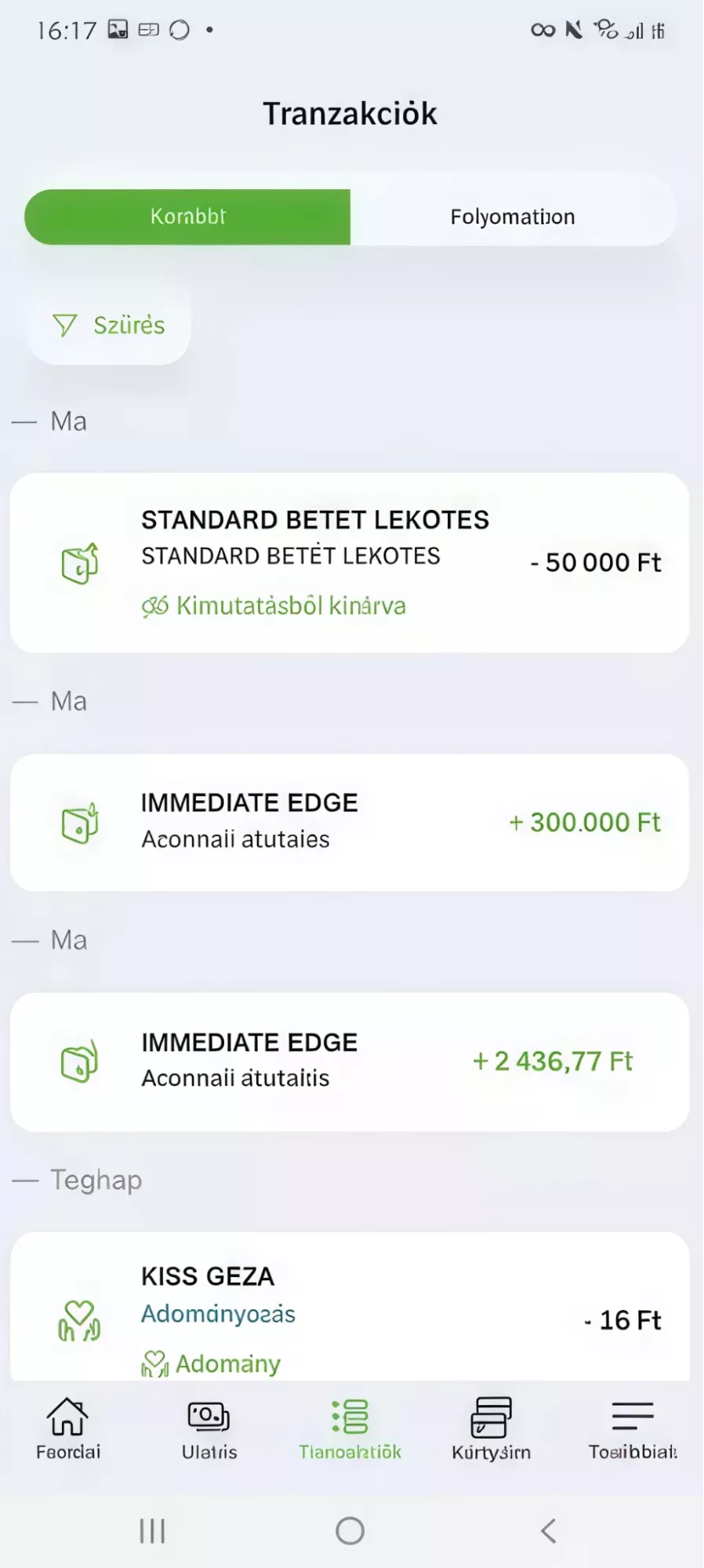
Task: Tap the system home button
Action: 350,1530
